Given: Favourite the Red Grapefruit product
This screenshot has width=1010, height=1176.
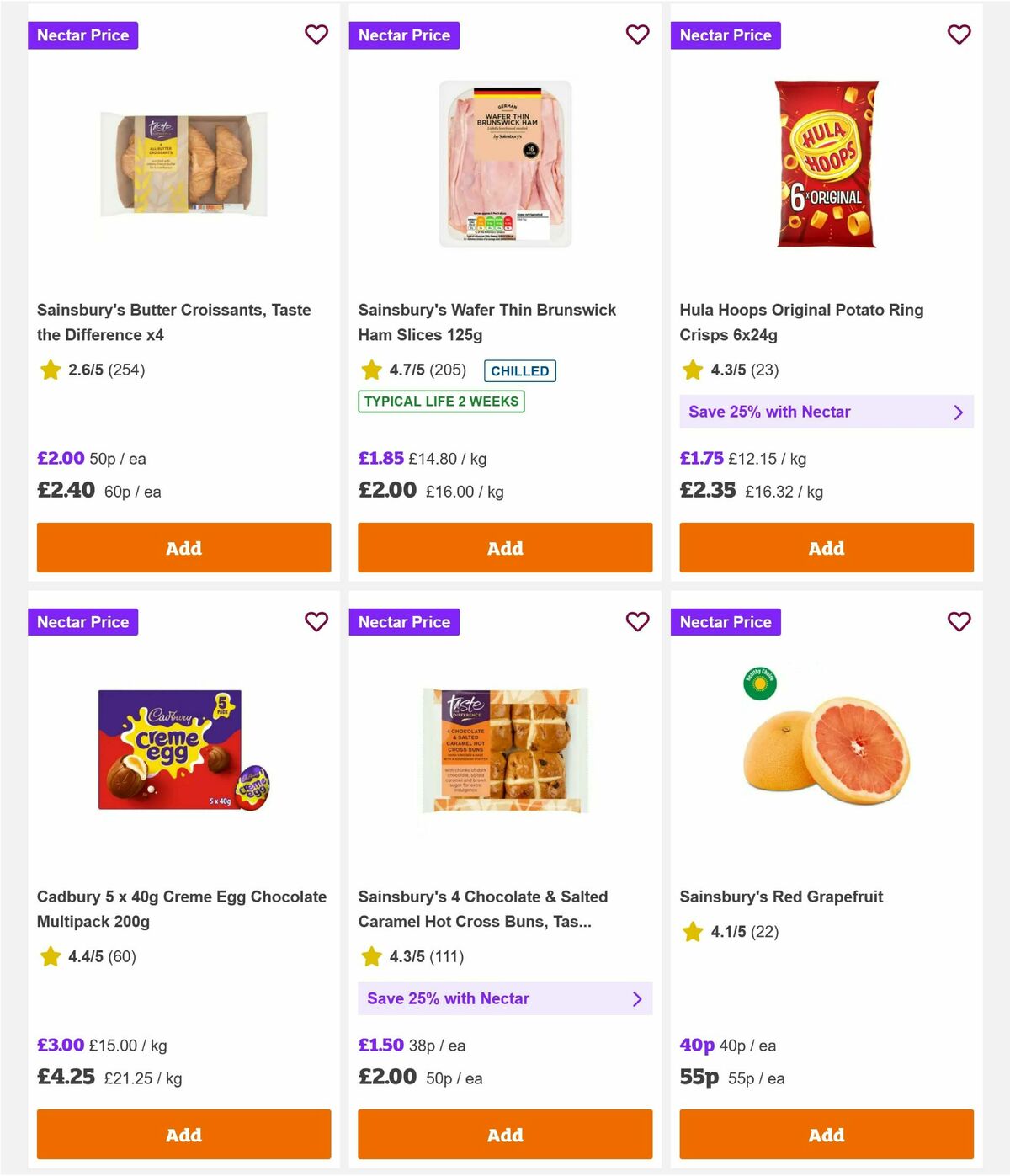Looking at the screenshot, I should [959, 621].
